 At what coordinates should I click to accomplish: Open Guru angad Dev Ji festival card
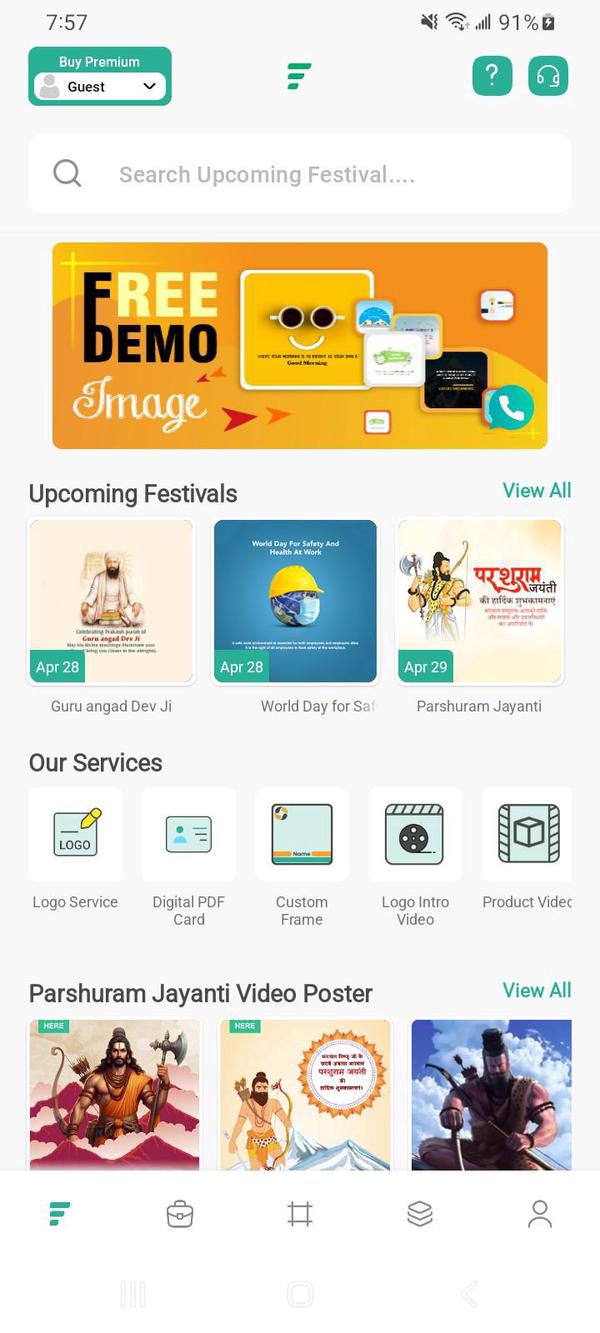coord(111,602)
